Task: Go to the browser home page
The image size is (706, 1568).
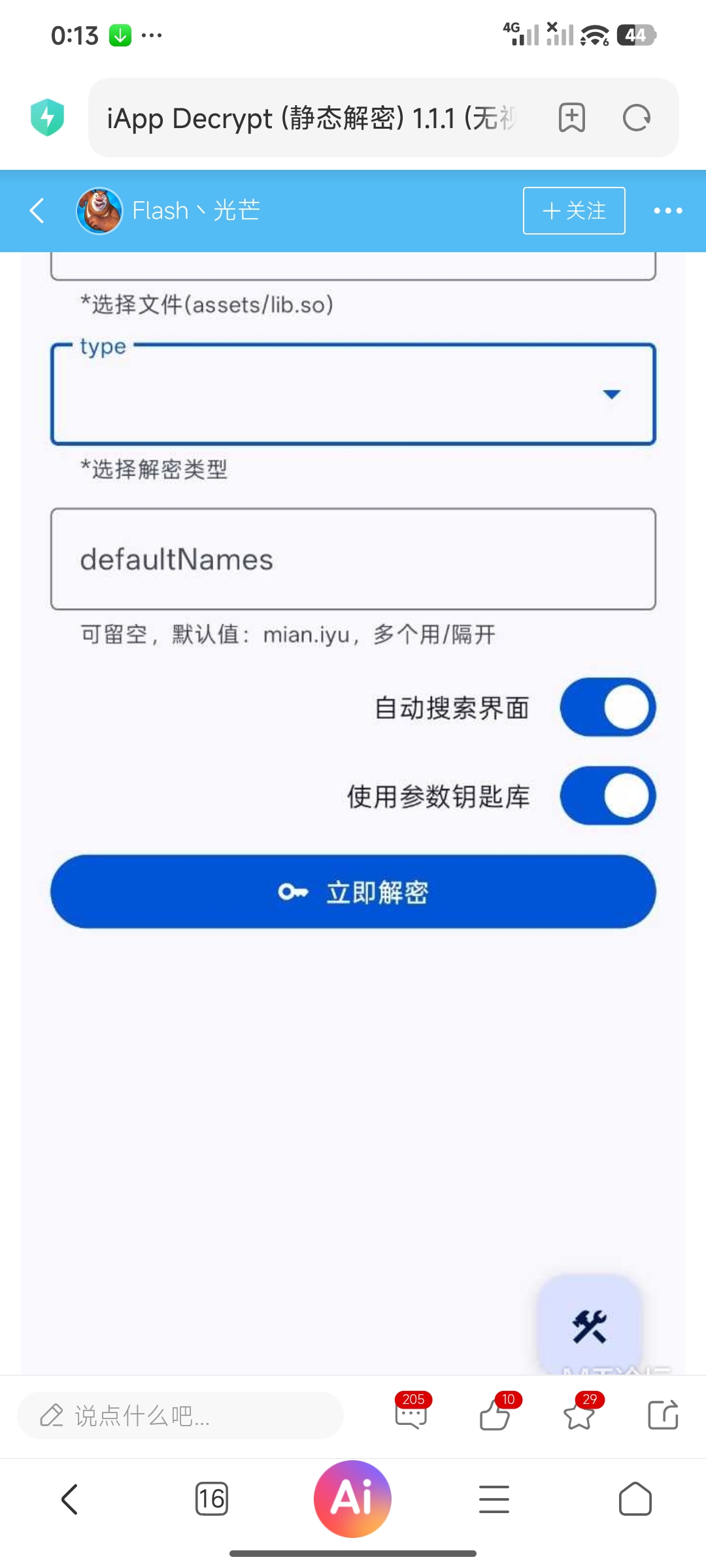Action: point(635,1499)
